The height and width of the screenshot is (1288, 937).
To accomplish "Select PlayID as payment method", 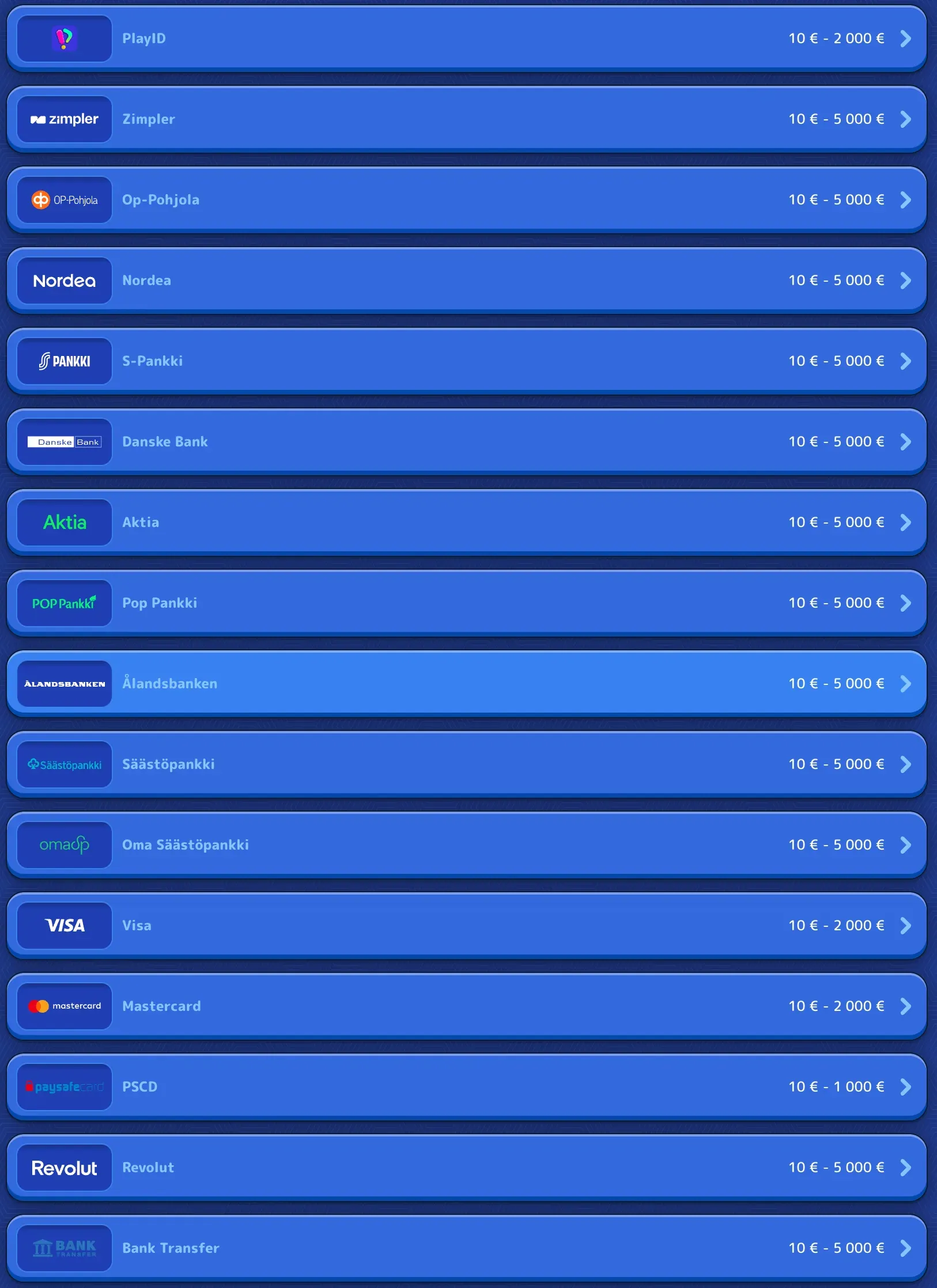I will click(x=467, y=39).
